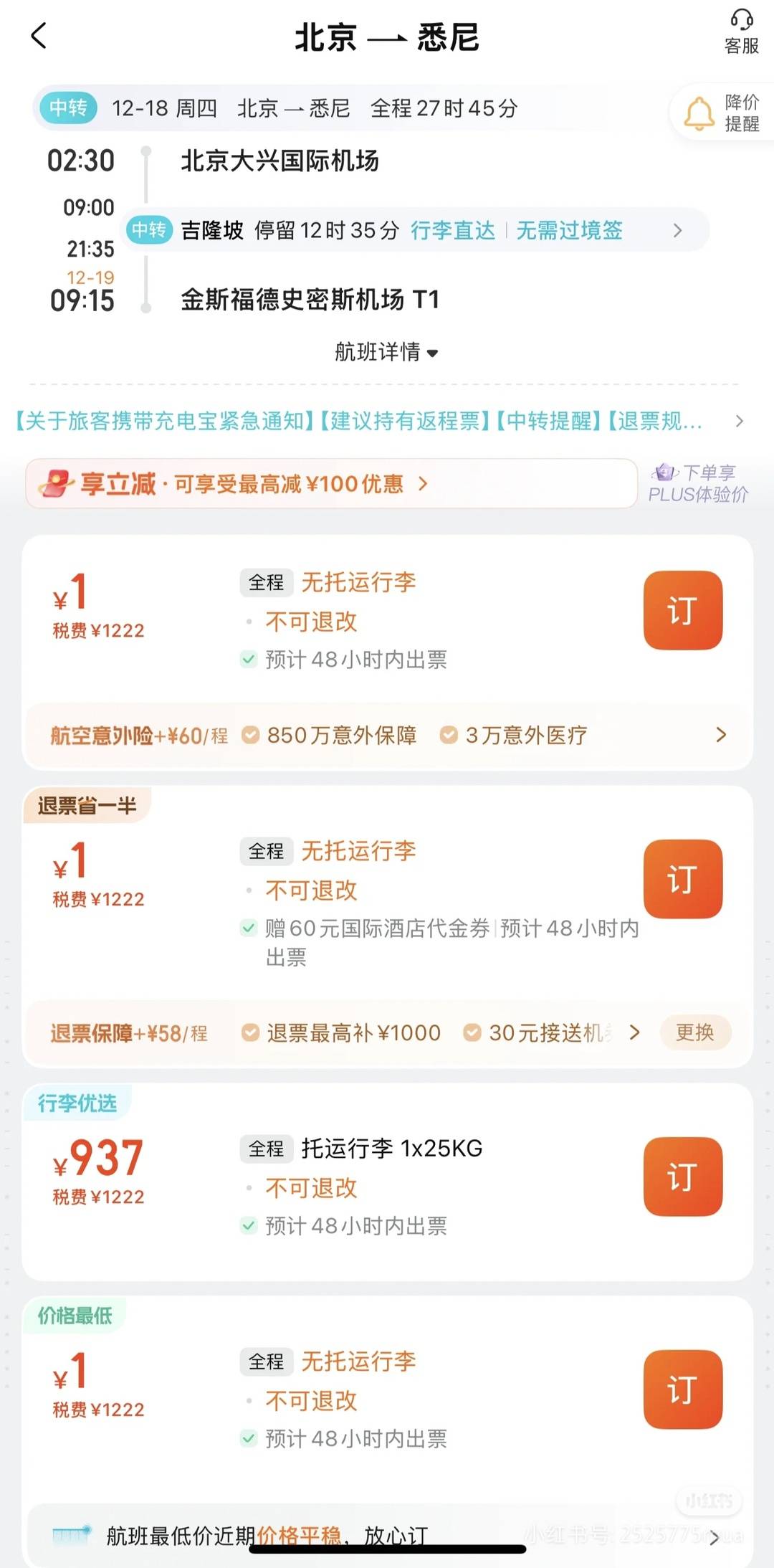Contact 客服 customer service
Screen dimensions: 774x1568
pyautogui.click(x=741, y=32)
